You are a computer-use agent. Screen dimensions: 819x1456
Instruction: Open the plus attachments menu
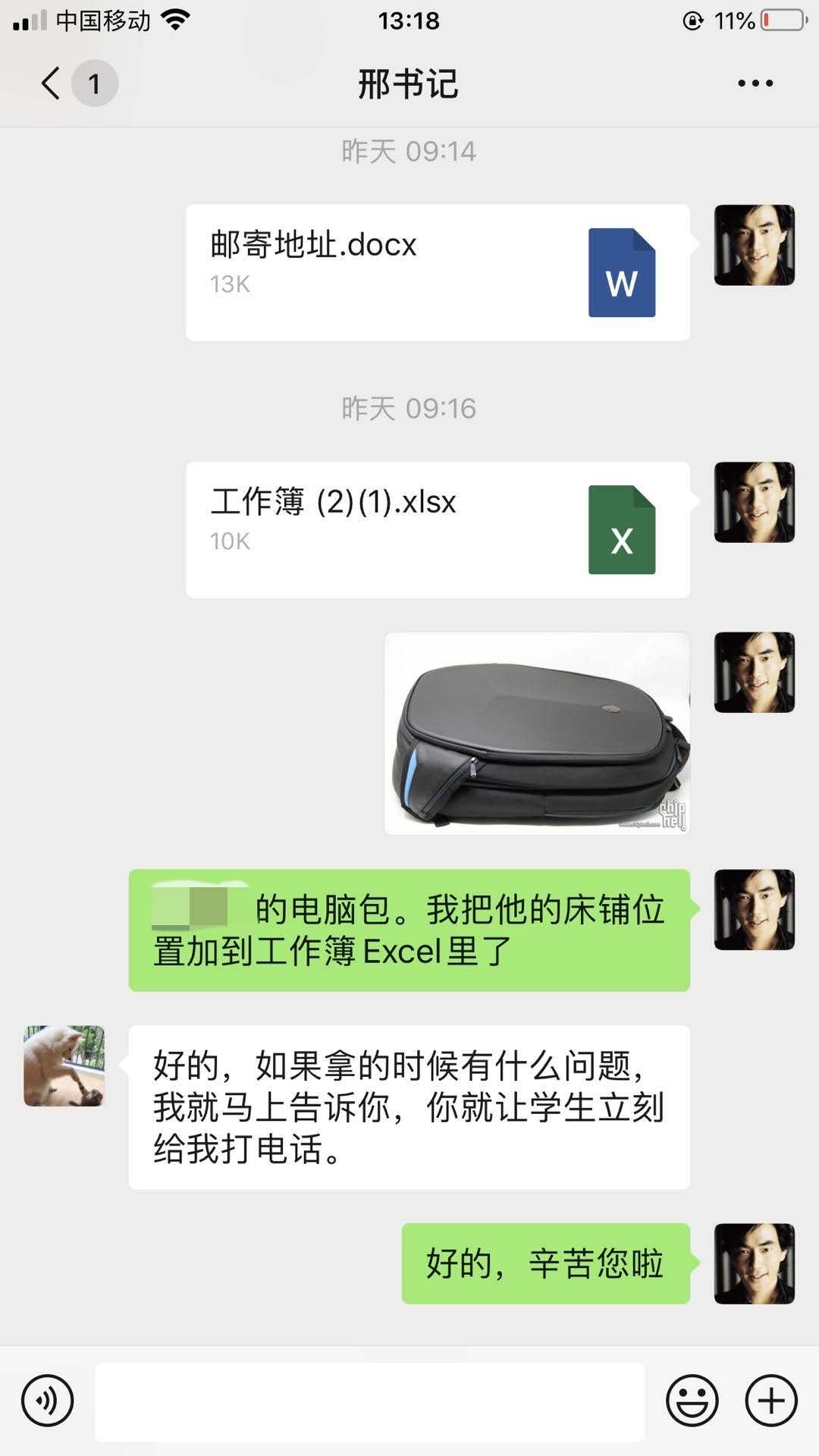(771, 1401)
